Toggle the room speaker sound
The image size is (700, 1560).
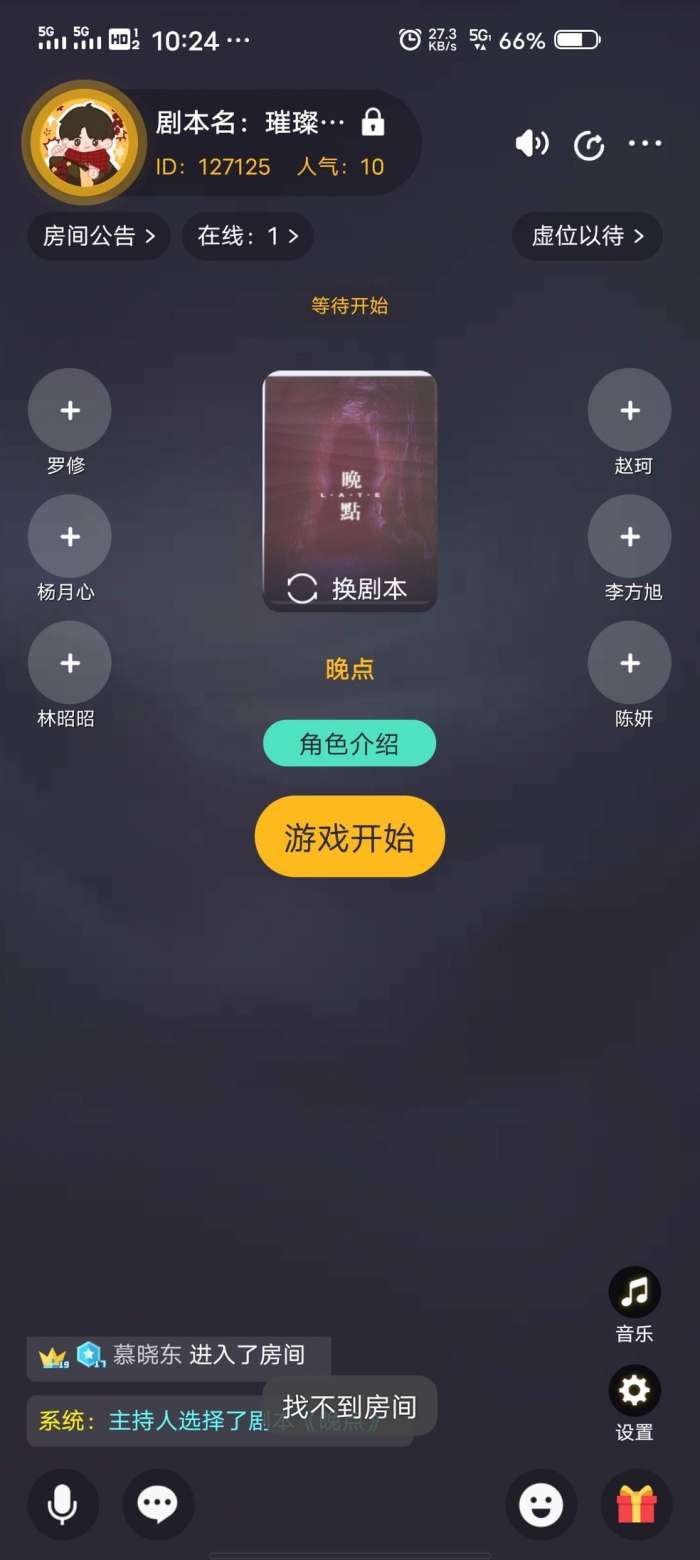pyautogui.click(x=531, y=144)
